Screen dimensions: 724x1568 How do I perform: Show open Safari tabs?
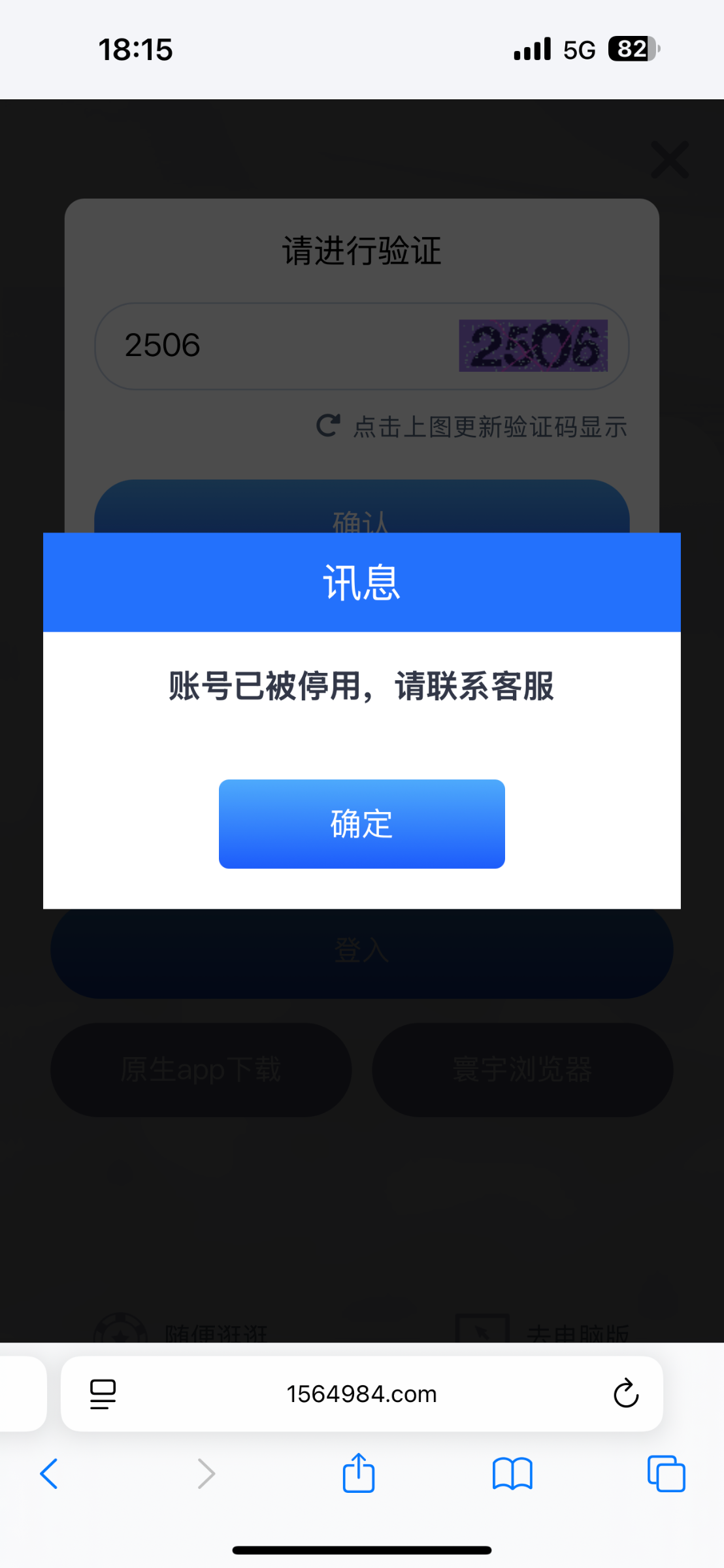[x=666, y=1474]
